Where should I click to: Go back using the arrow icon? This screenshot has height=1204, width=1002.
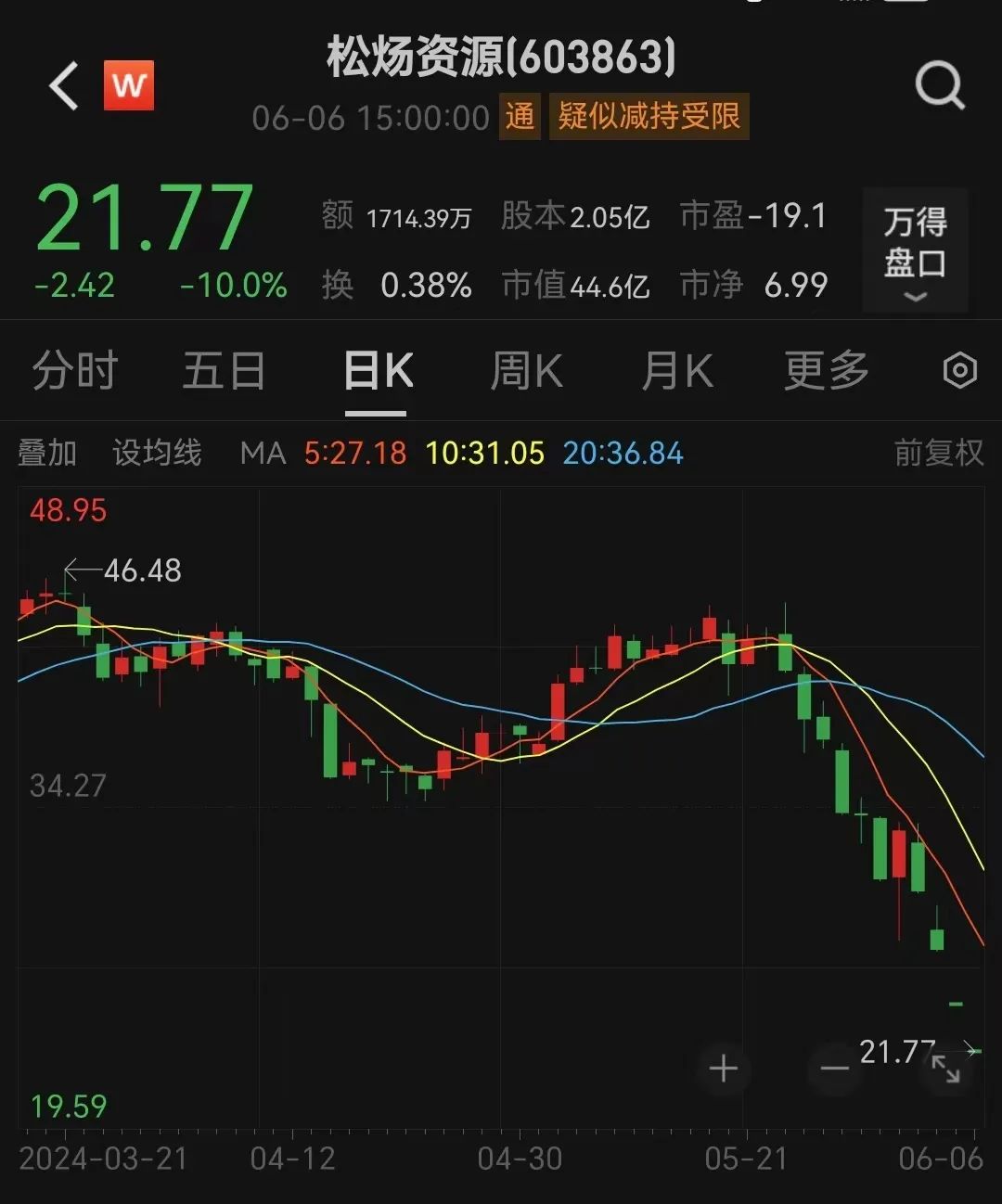[x=64, y=86]
